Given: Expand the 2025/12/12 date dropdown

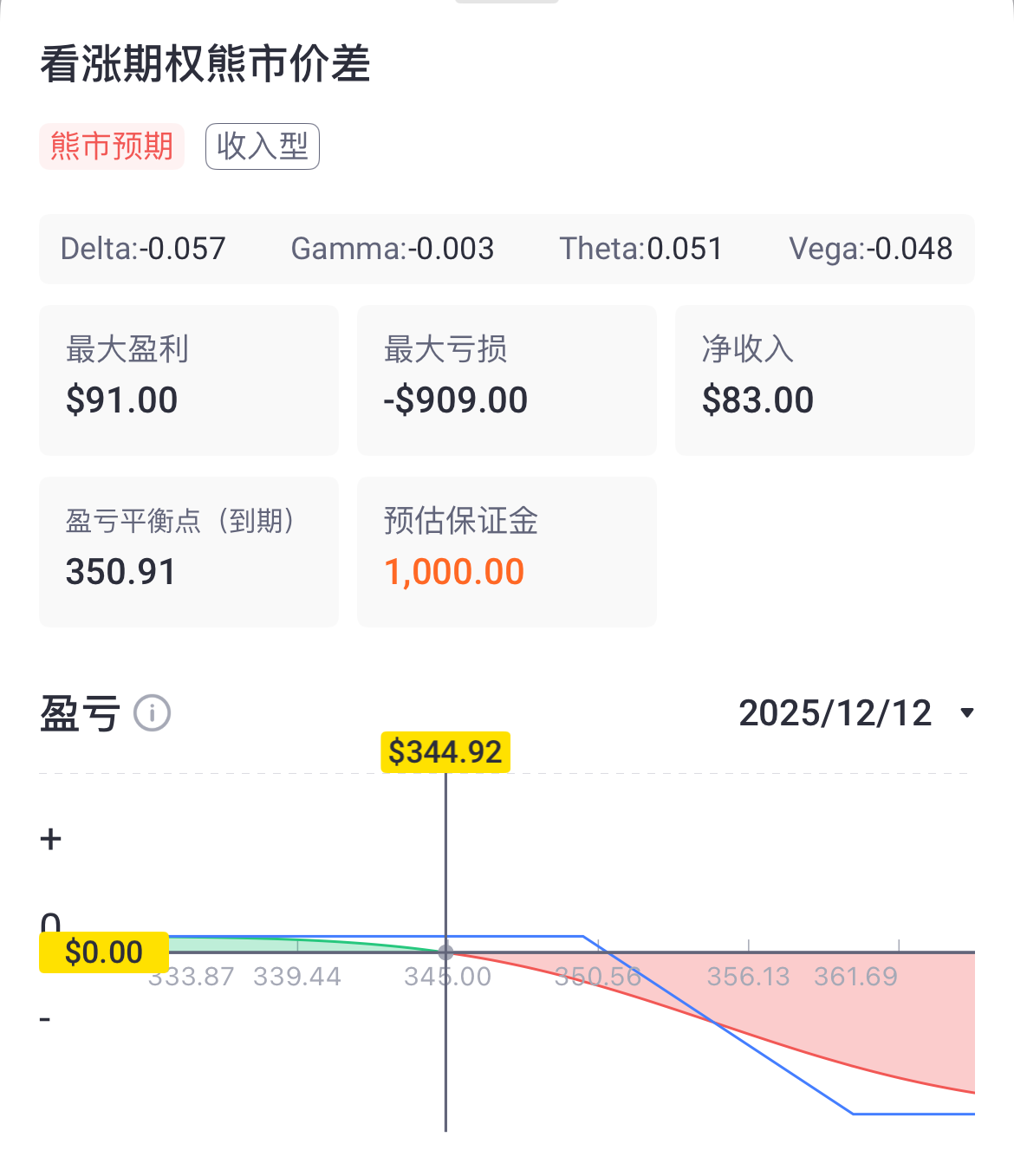Looking at the screenshot, I should pyautogui.click(x=967, y=713).
